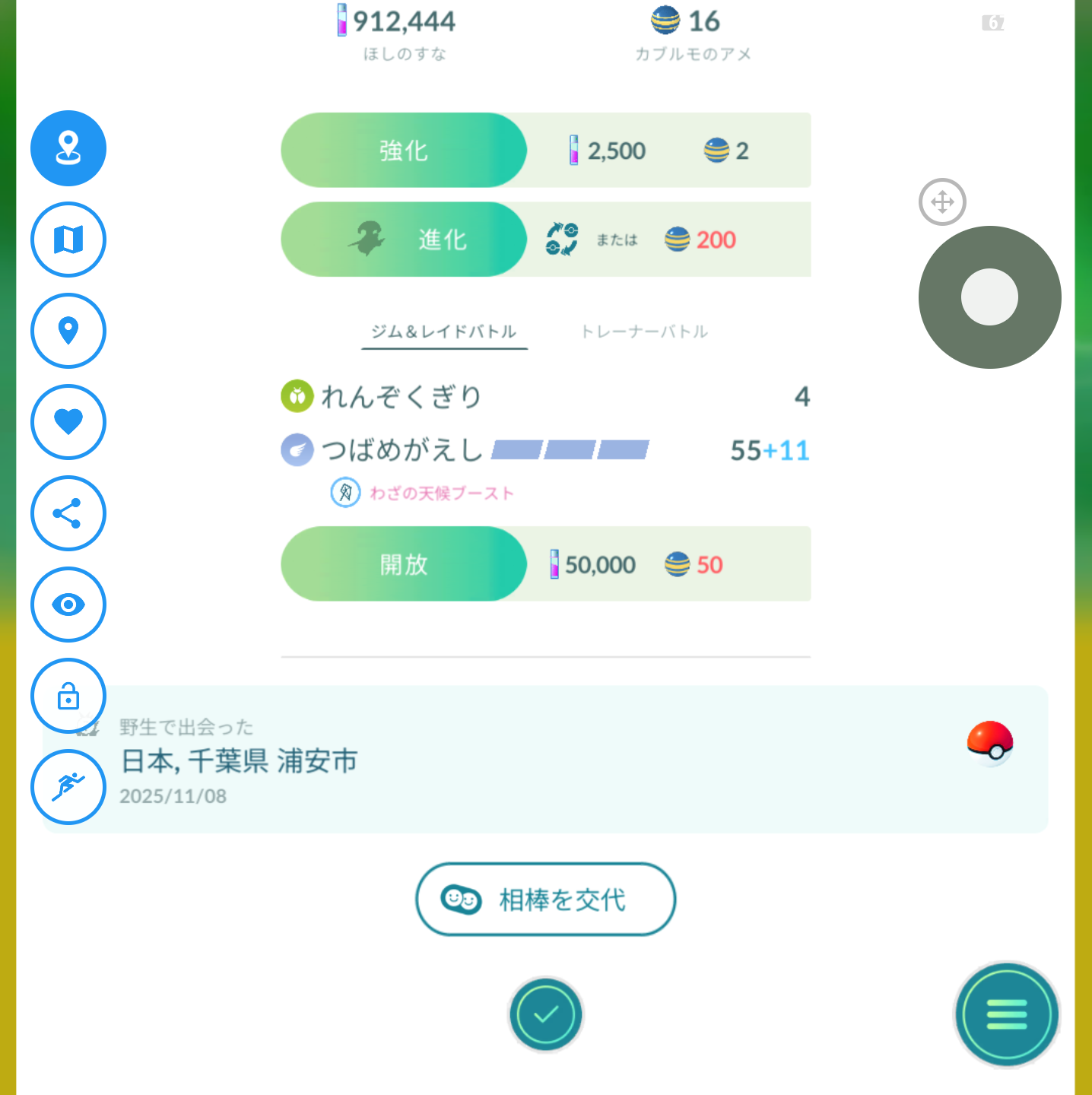Tap the running figure overlay button
Viewport: 1092px width, 1095px height.
click(68, 787)
